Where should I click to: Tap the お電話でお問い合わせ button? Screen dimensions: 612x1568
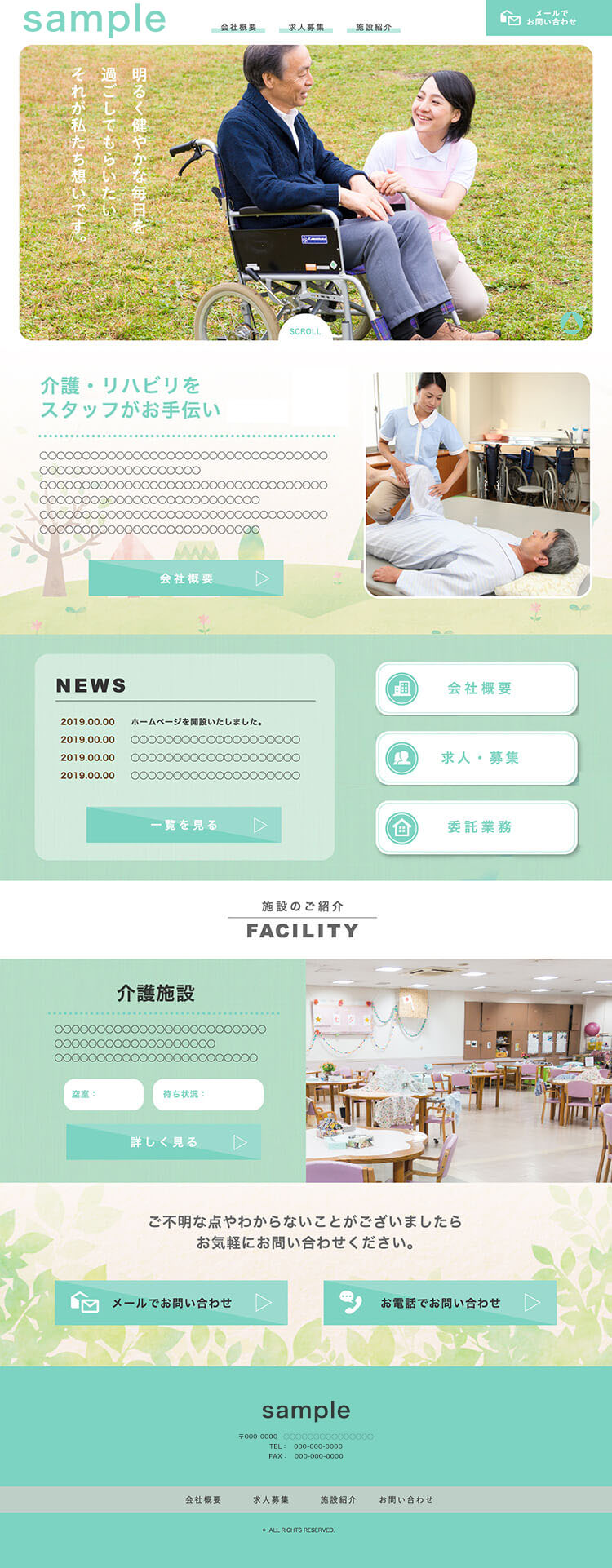(440, 1303)
